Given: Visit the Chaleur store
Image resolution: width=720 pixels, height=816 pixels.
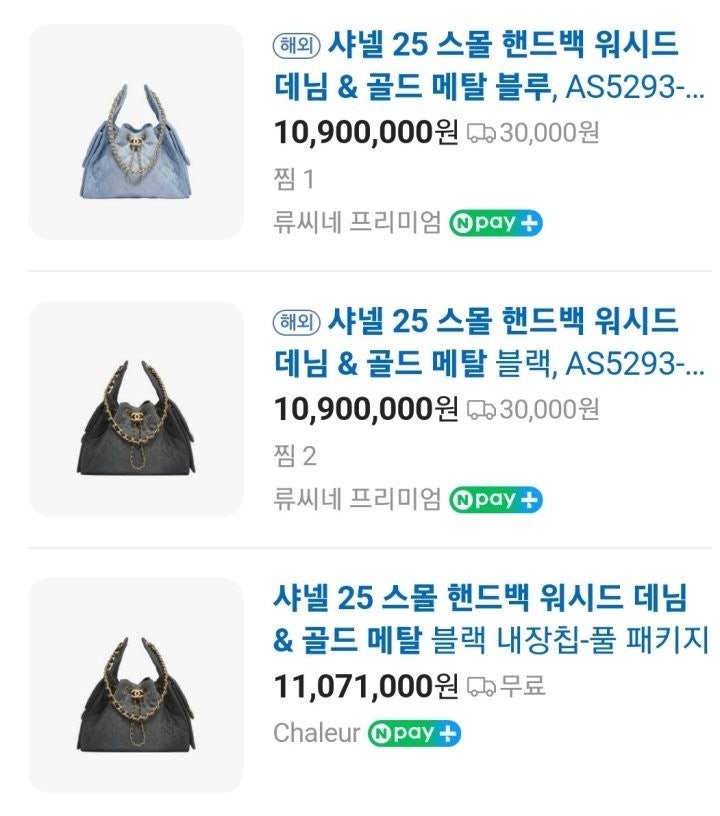Looking at the screenshot, I should pyautogui.click(x=316, y=733).
